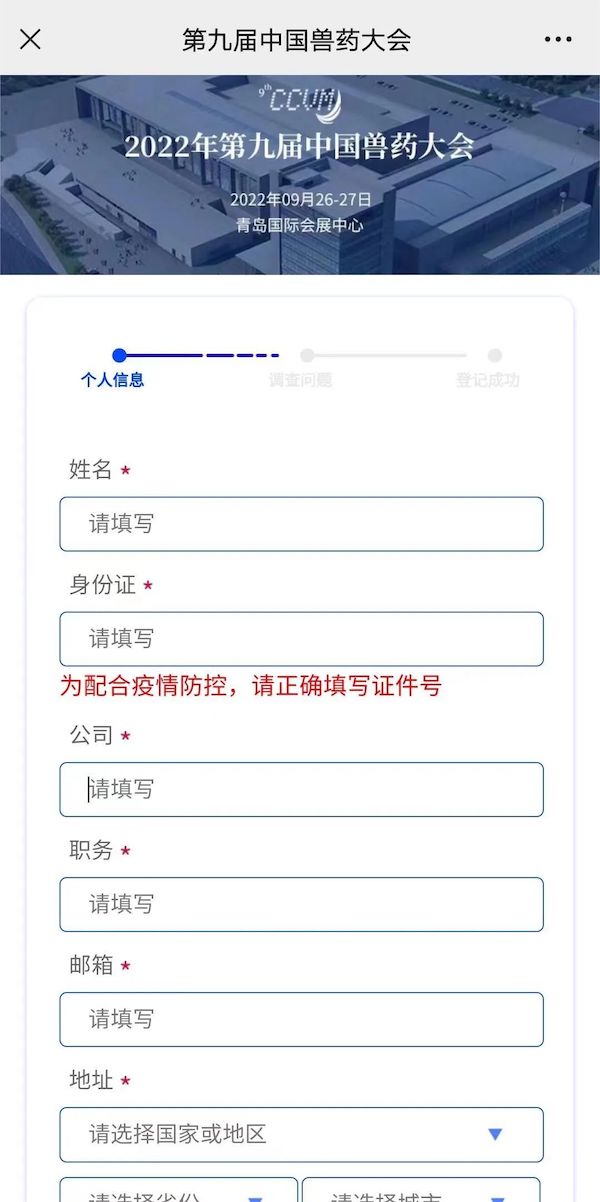Focus the 身份证 input field
This screenshot has height=1202, width=600.
[x=301, y=639]
